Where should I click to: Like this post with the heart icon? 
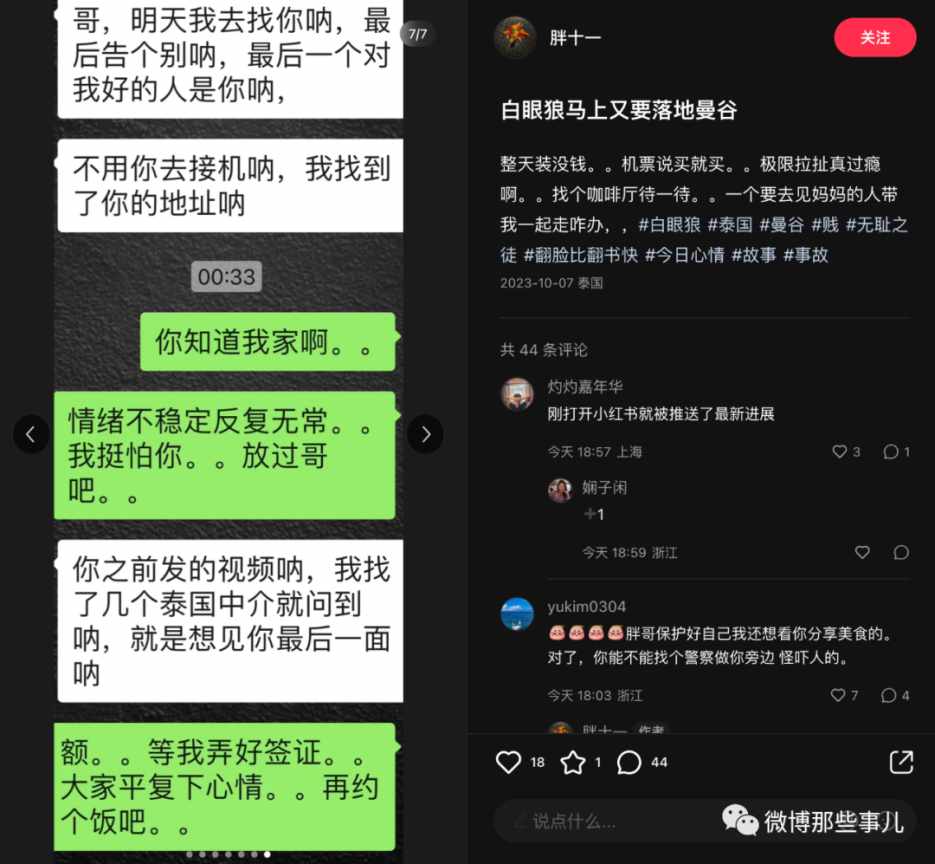[x=509, y=762]
